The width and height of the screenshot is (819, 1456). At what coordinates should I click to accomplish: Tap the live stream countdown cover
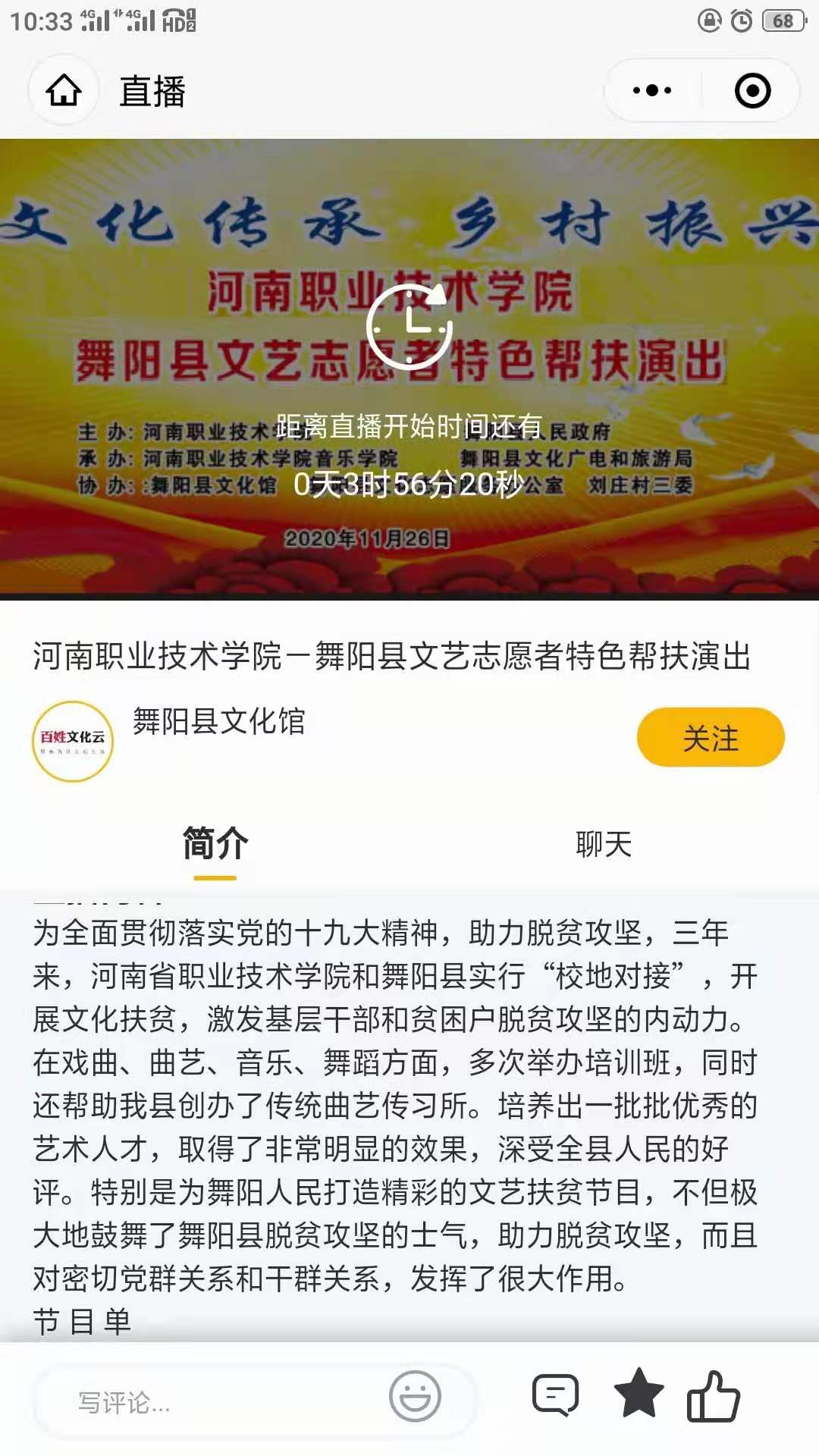pos(409,369)
